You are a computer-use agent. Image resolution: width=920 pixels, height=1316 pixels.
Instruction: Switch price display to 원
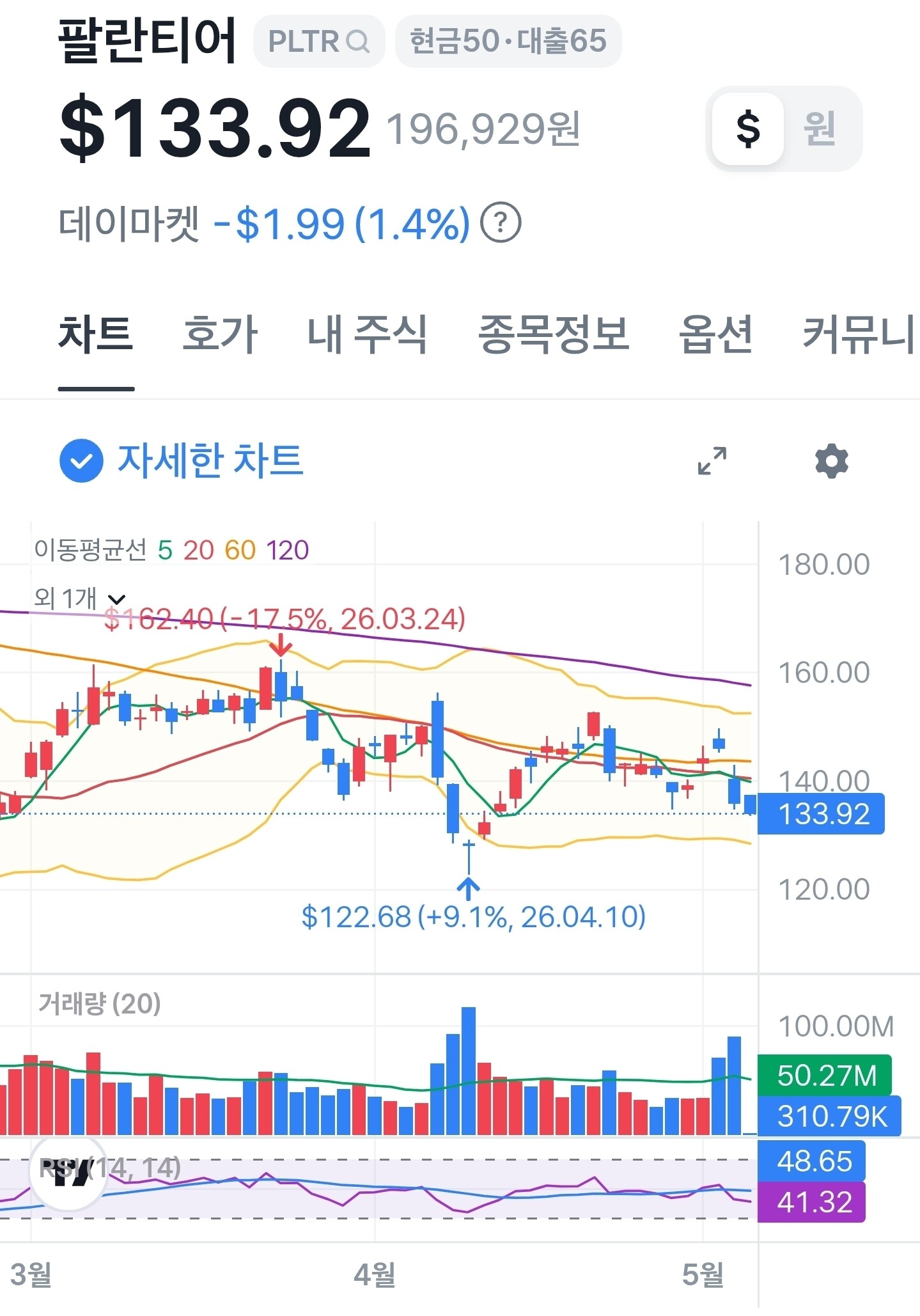point(820,129)
